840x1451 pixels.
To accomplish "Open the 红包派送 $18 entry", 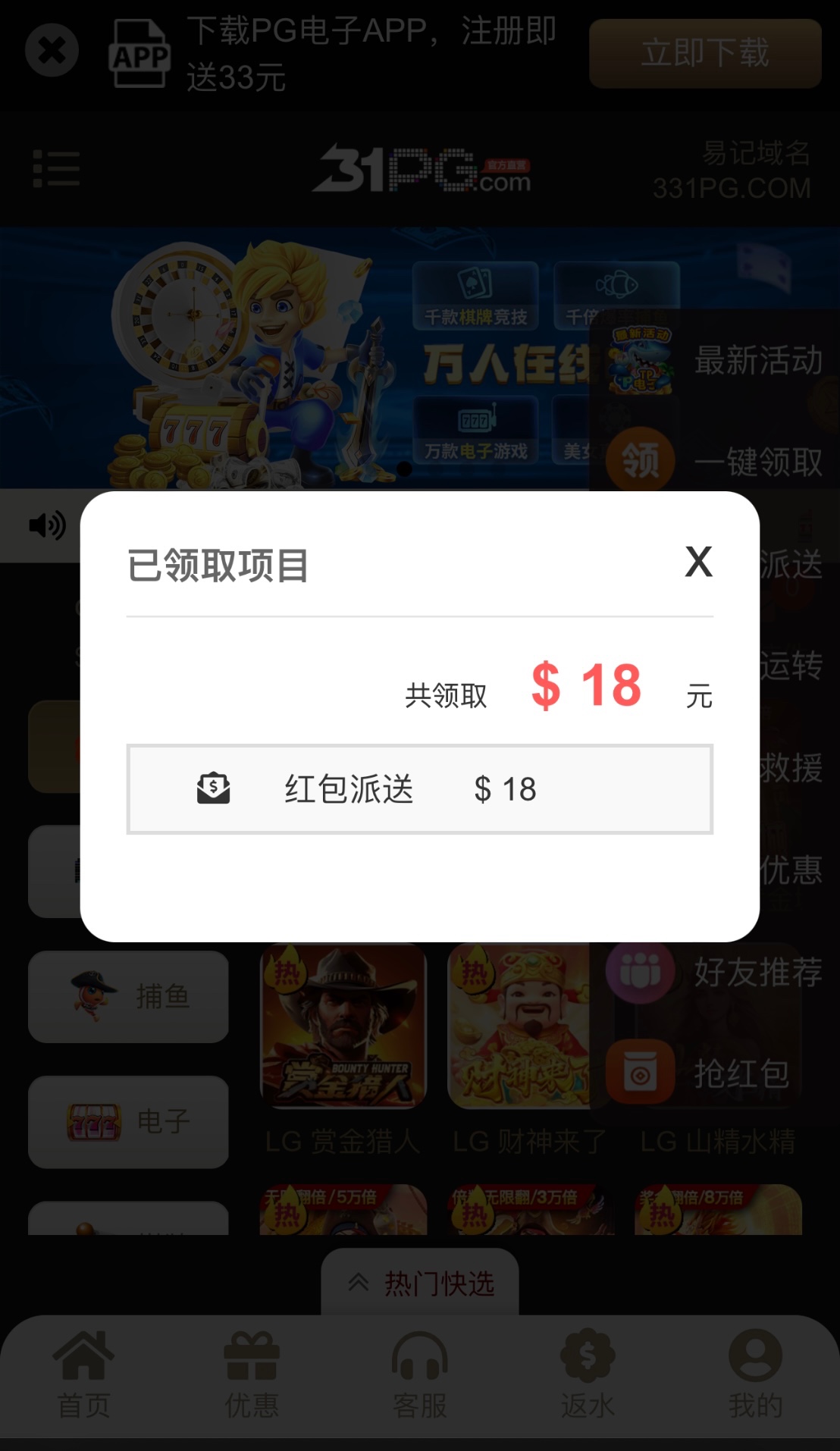I will (x=419, y=789).
